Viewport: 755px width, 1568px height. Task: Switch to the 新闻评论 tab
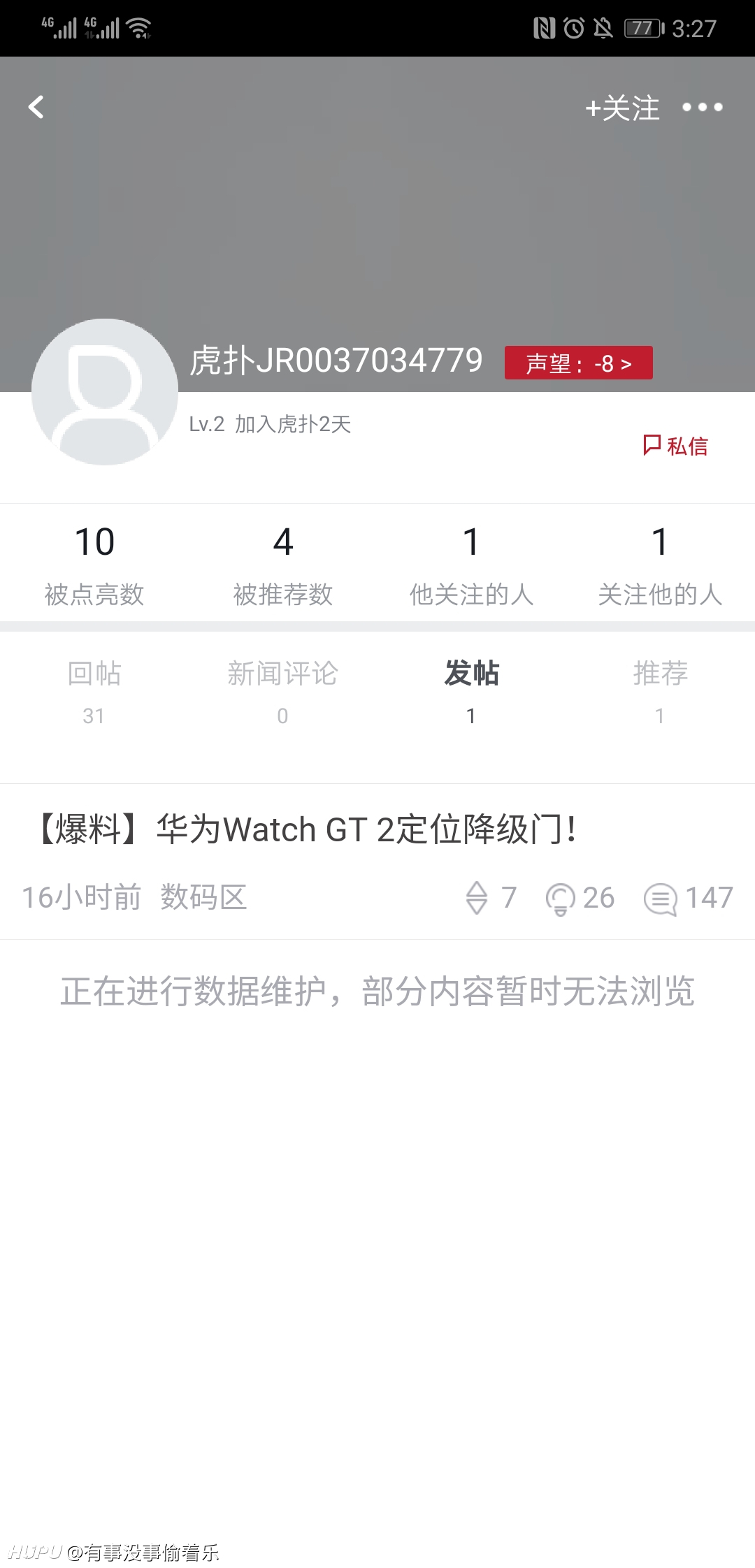pyautogui.click(x=282, y=692)
